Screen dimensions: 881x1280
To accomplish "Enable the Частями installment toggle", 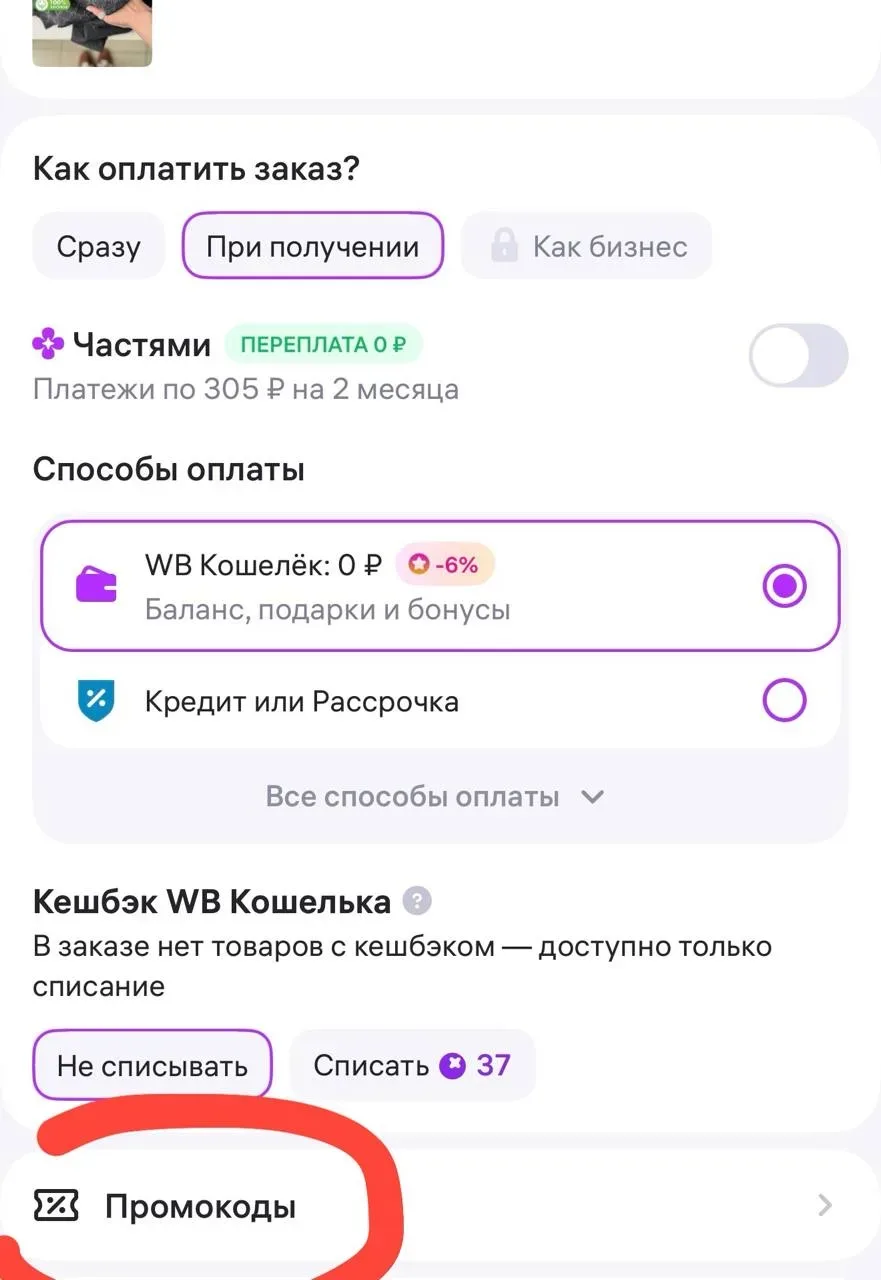I will pyautogui.click(x=798, y=355).
